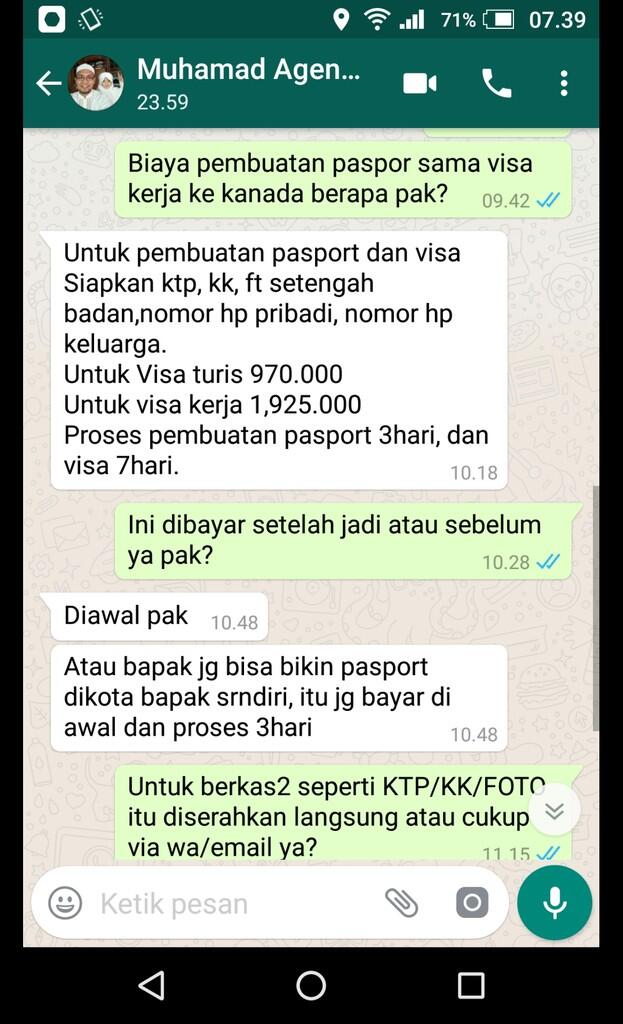
Task: Attach a file with the paperclip
Action: [x=401, y=903]
